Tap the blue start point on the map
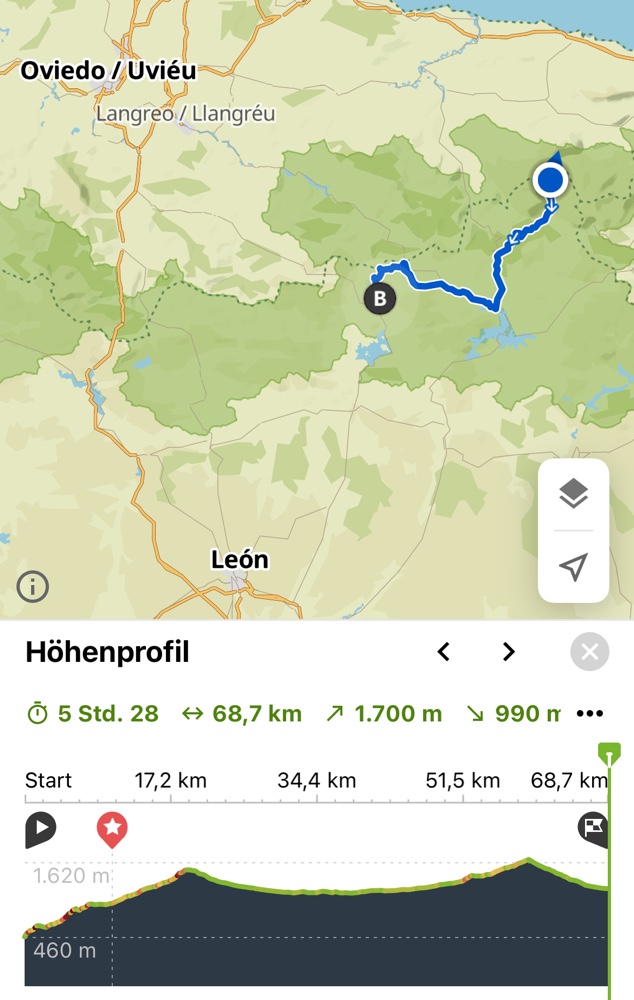 coord(550,181)
